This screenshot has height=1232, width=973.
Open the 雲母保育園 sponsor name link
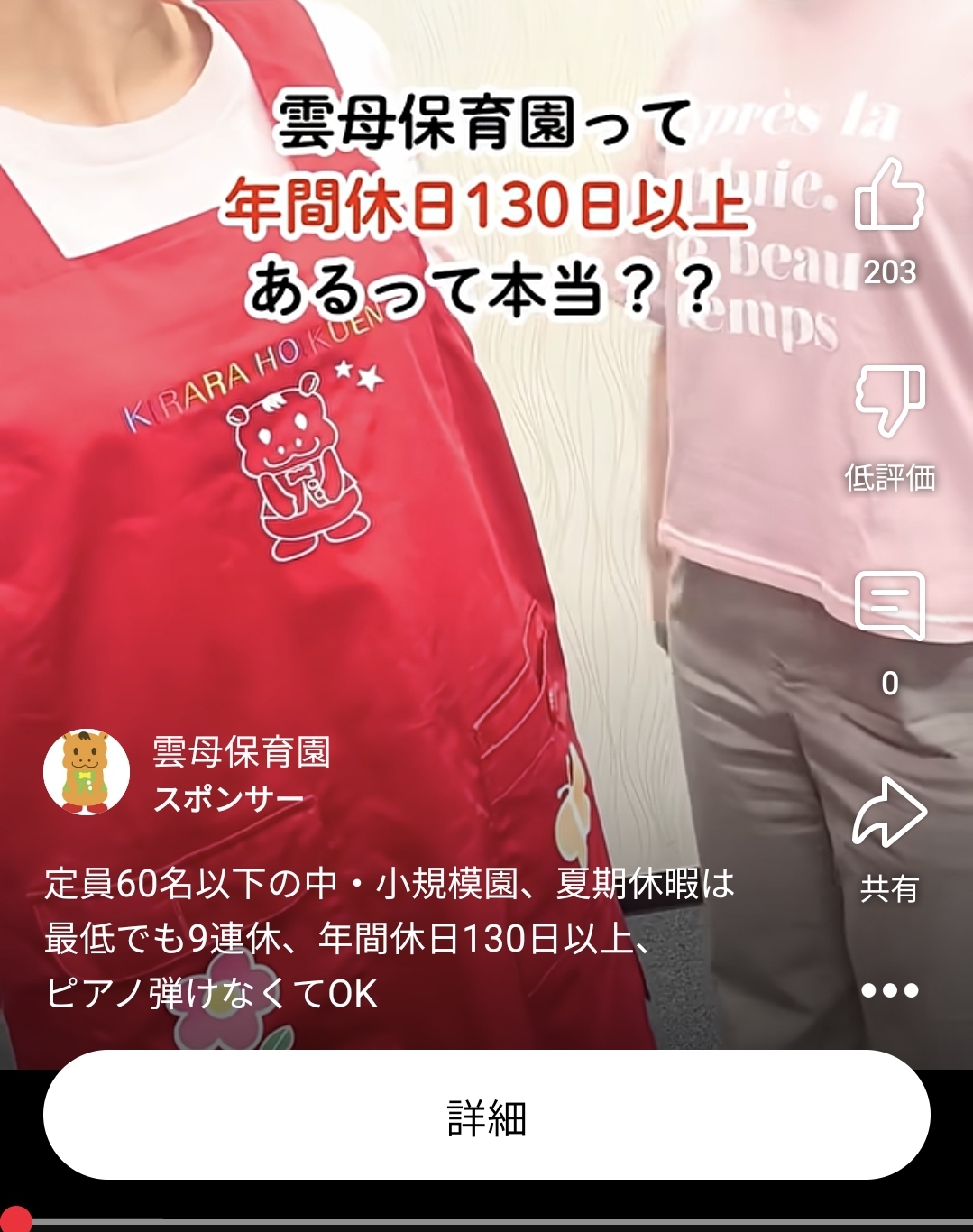pos(242,751)
